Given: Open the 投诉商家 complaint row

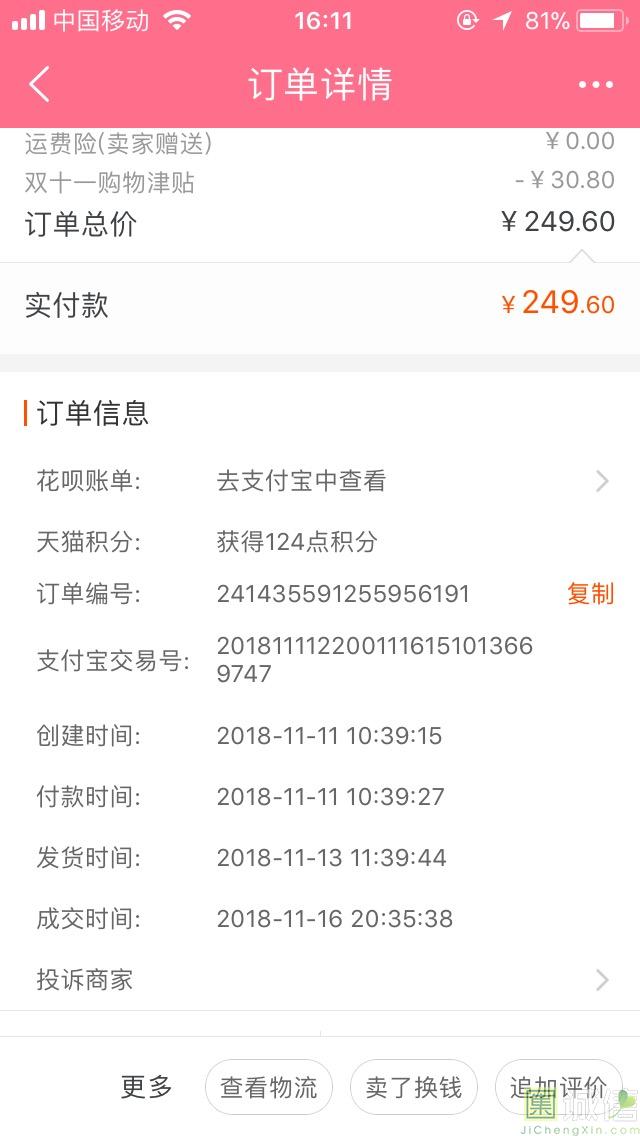Looking at the screenshot, I should click(x=320, y=980).
